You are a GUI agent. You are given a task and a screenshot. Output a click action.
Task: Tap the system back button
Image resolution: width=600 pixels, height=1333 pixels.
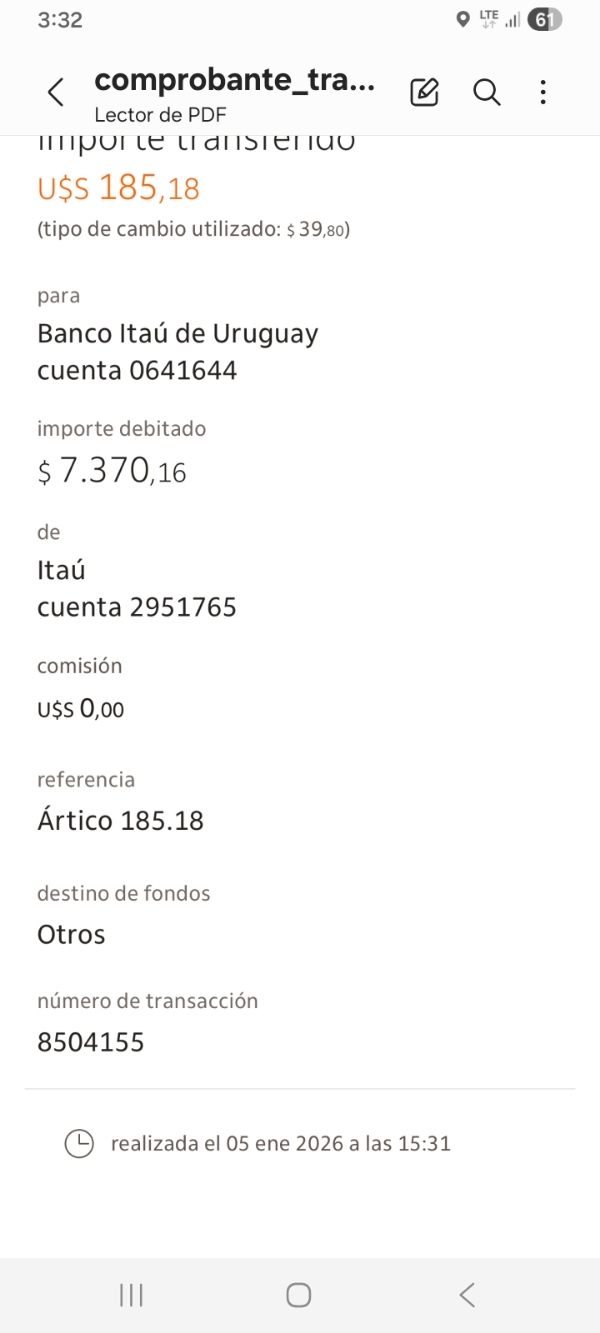coord(466,1295)
